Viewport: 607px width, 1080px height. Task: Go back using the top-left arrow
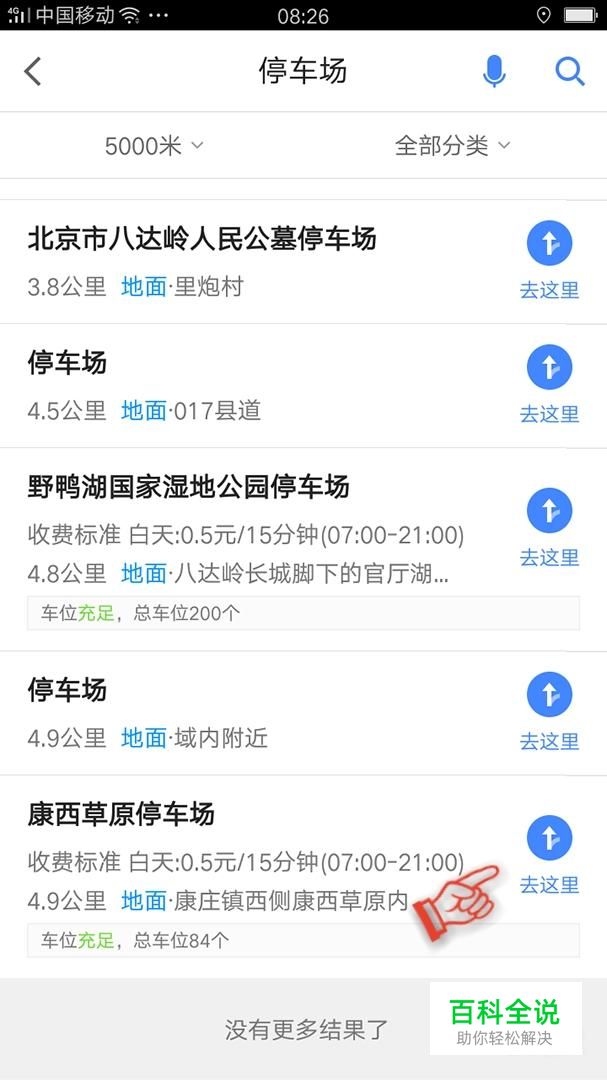coord(33,71)
